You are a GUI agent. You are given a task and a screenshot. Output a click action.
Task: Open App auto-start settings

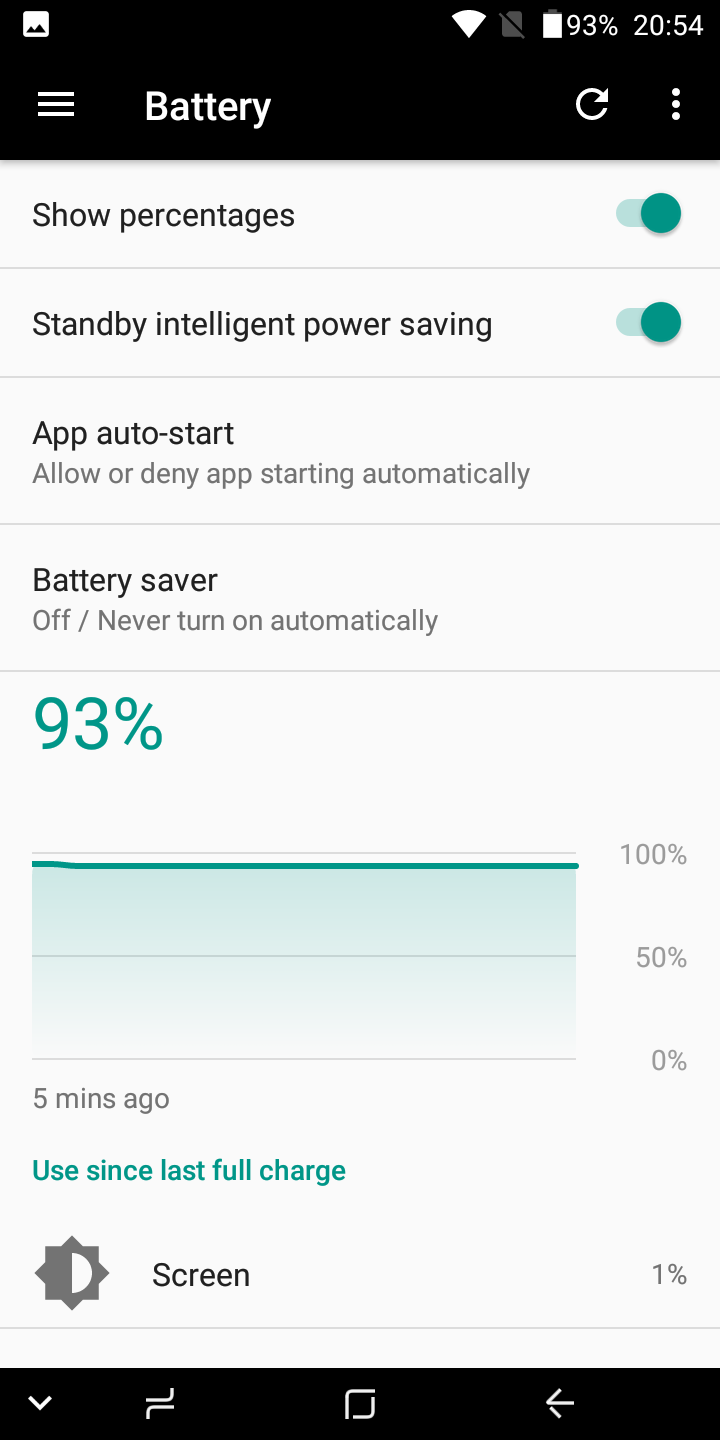click(x=360, y=451)
